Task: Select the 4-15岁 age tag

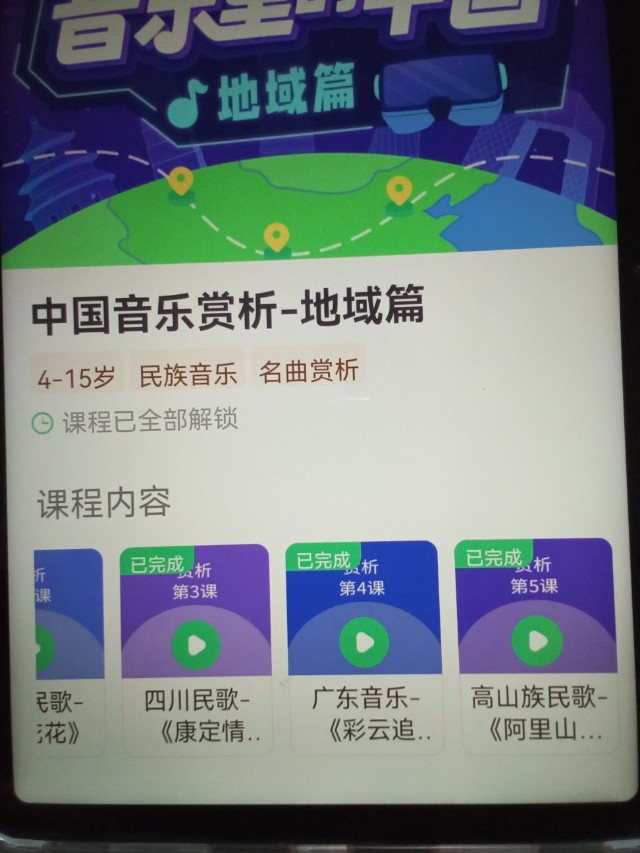Action: point(76,379)
